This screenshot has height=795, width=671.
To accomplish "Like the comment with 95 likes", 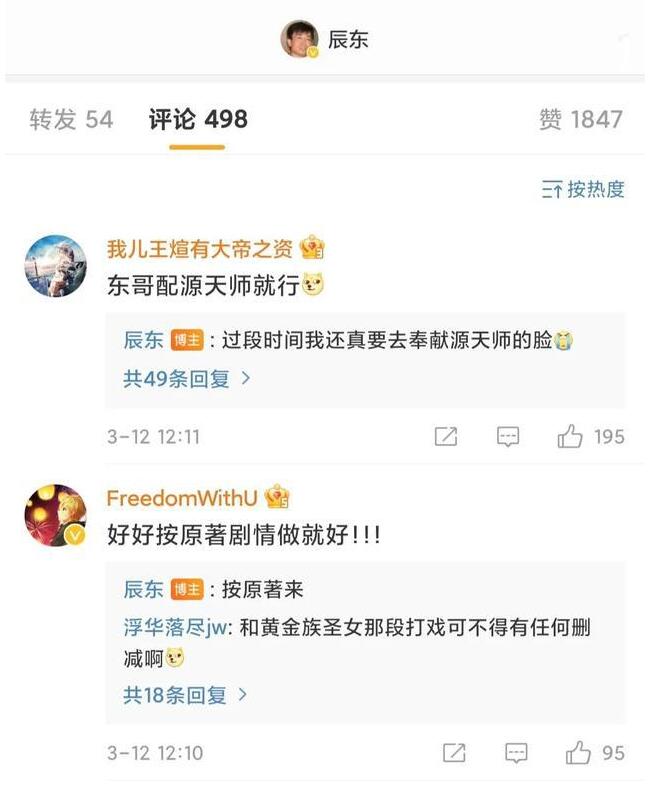I will click(x=579, y=752).
